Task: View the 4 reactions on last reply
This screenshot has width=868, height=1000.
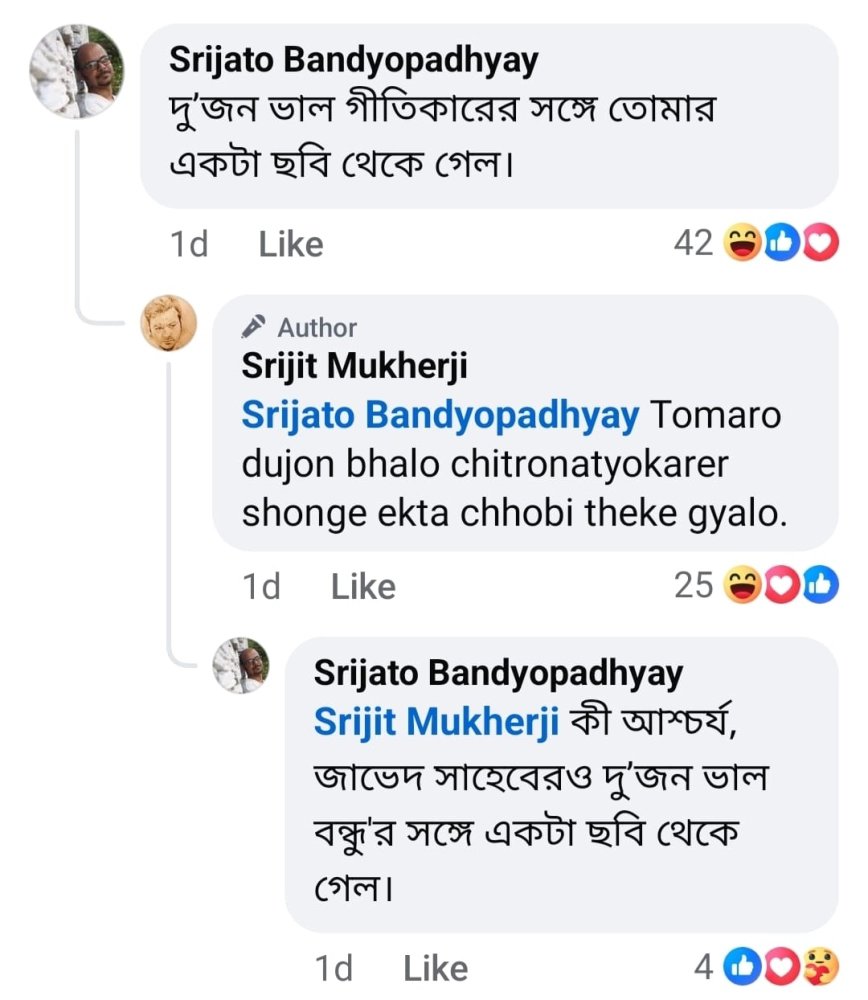Action: tap(767, 967)
